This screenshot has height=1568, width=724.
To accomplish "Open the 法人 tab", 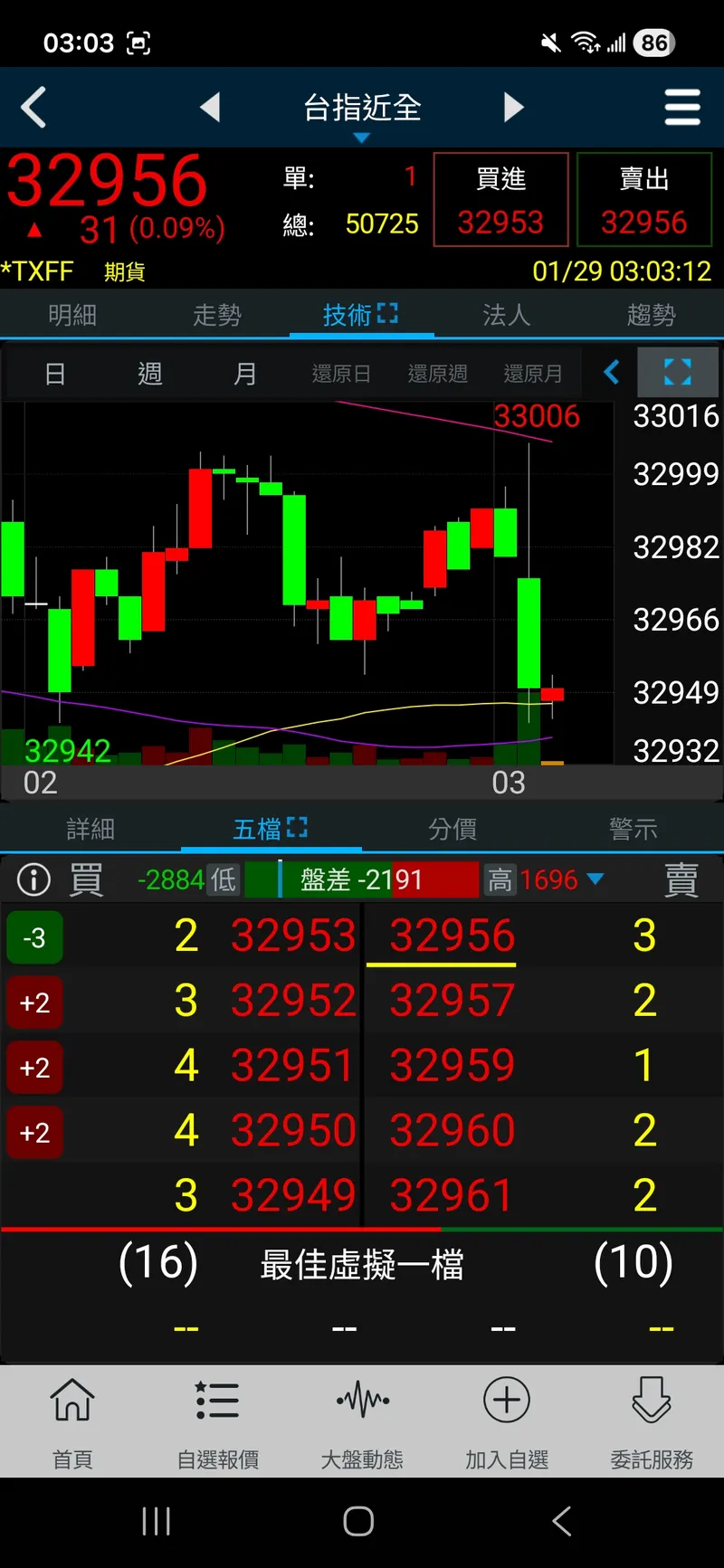I will tap(507, 315).
